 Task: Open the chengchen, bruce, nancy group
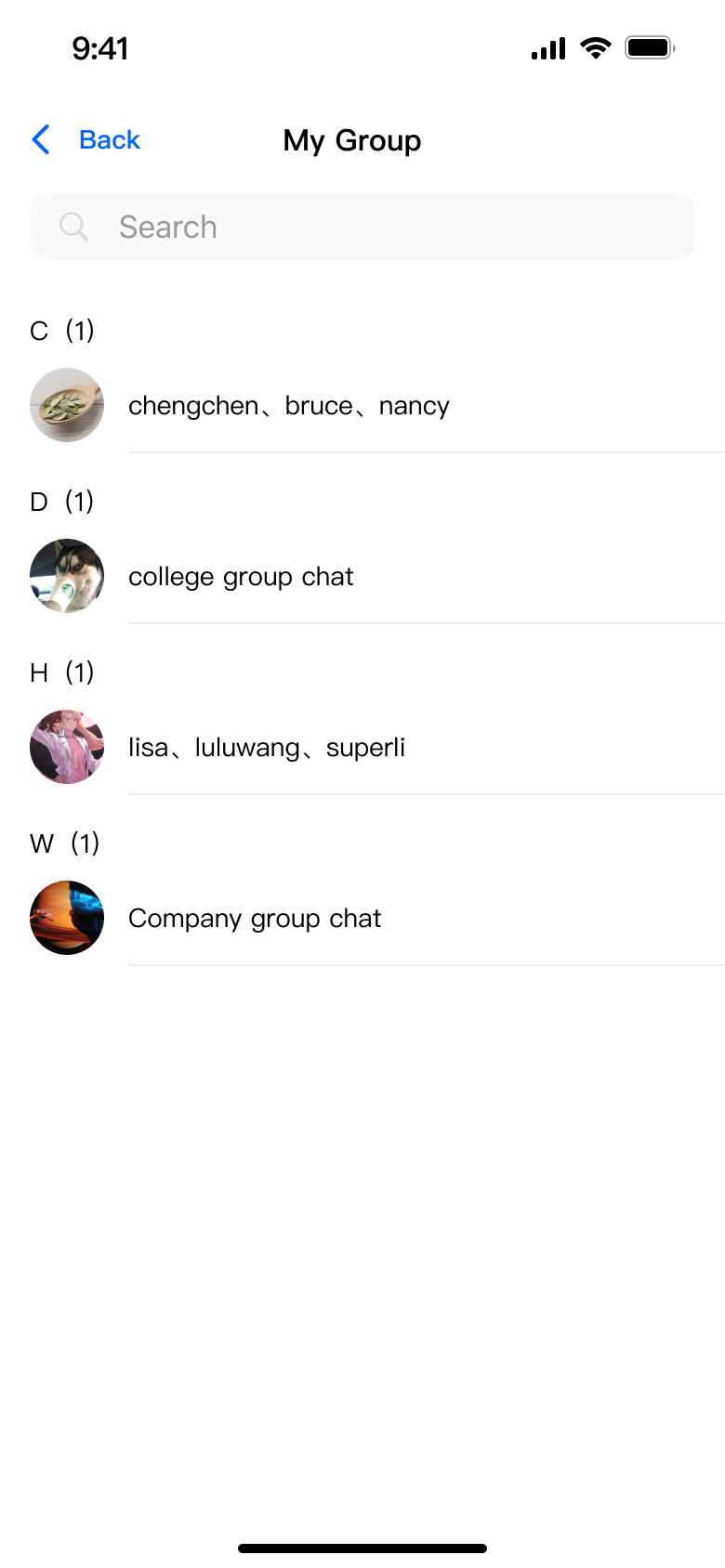288,406
